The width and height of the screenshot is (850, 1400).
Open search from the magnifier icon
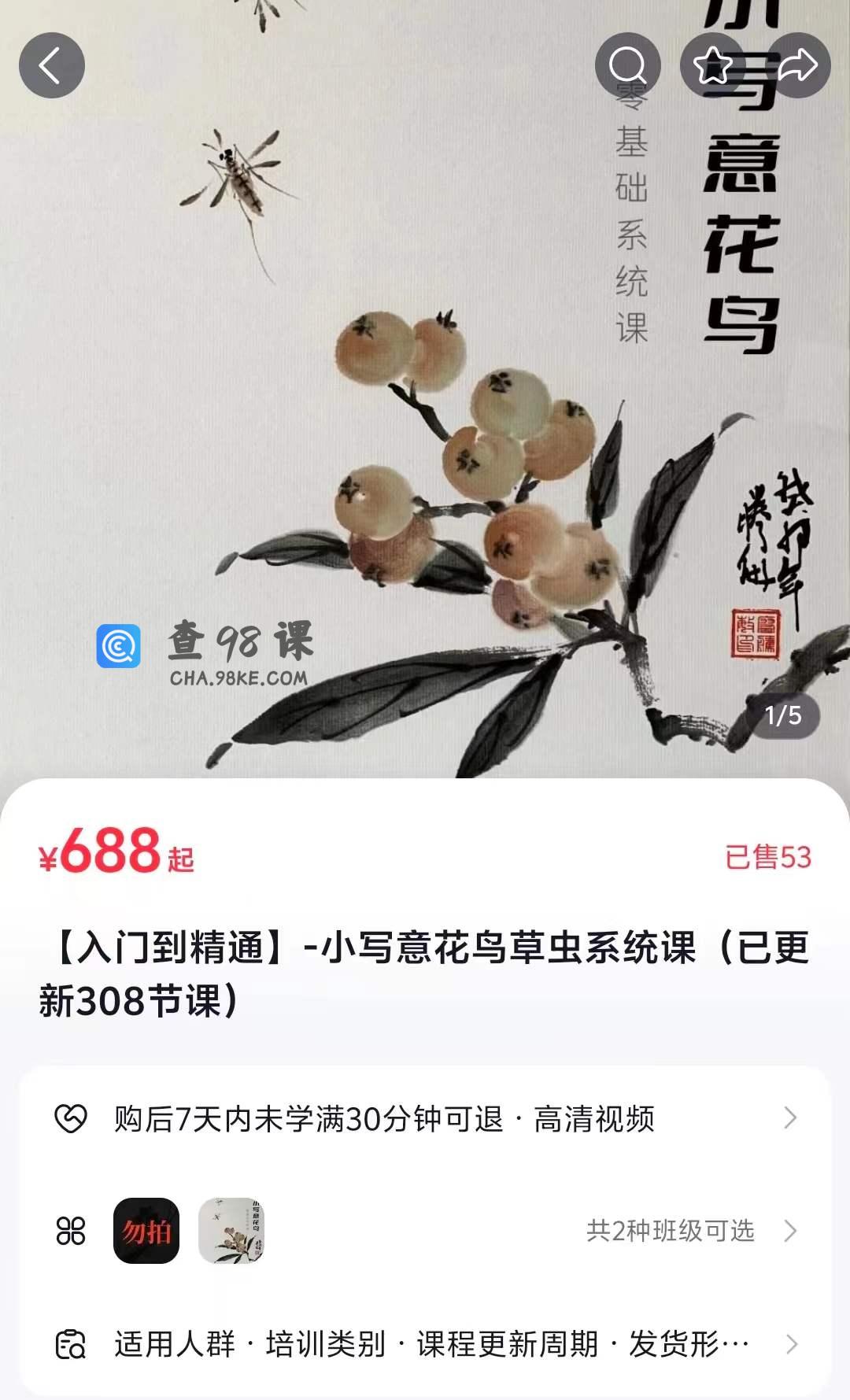point(627,65)
